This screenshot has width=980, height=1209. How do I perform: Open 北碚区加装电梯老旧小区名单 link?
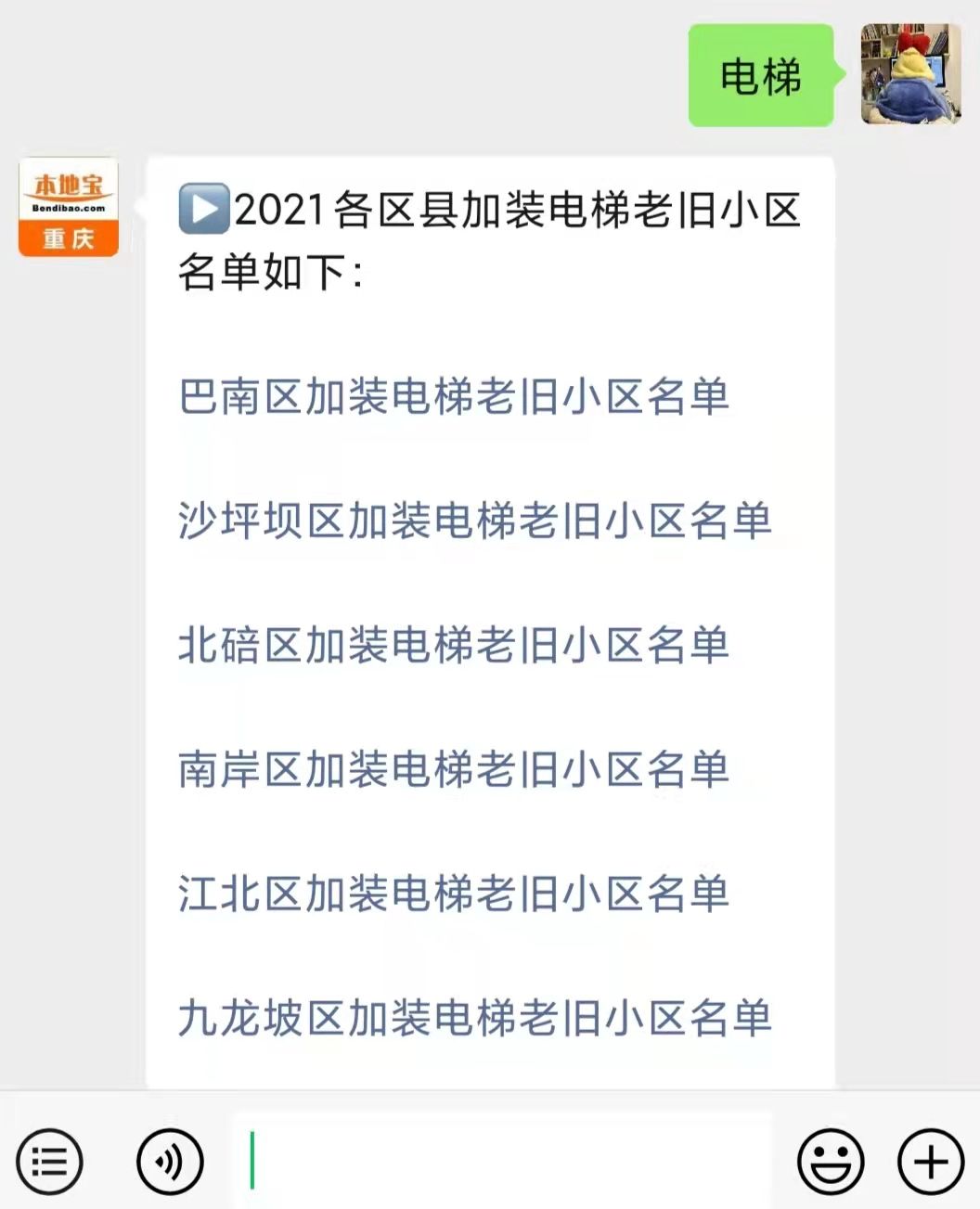click(x=453, y=645)
